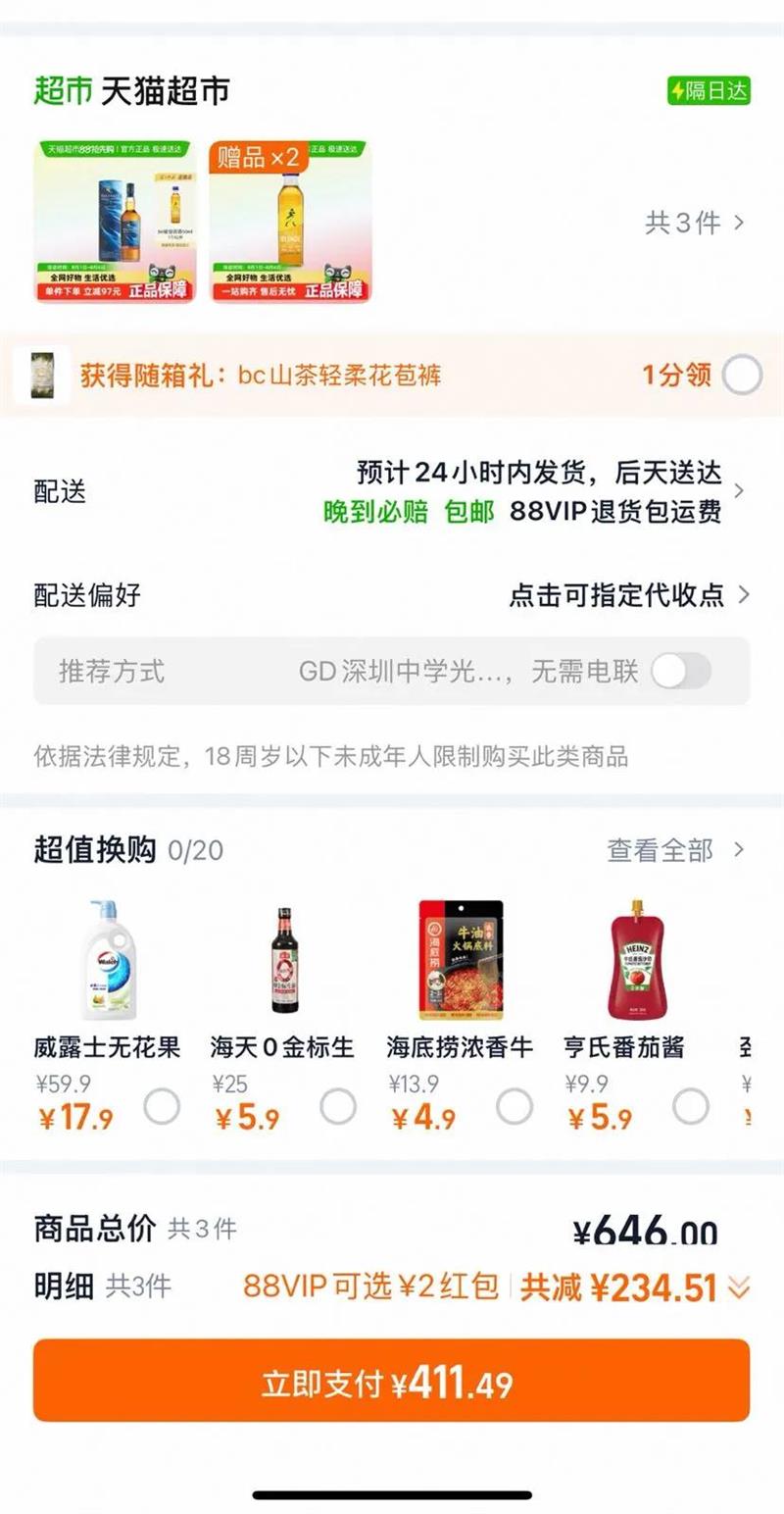Select the 1分领 gift radio button
Image resolution: width=784 pixels, height=1514 pixels.
(742, 376)
